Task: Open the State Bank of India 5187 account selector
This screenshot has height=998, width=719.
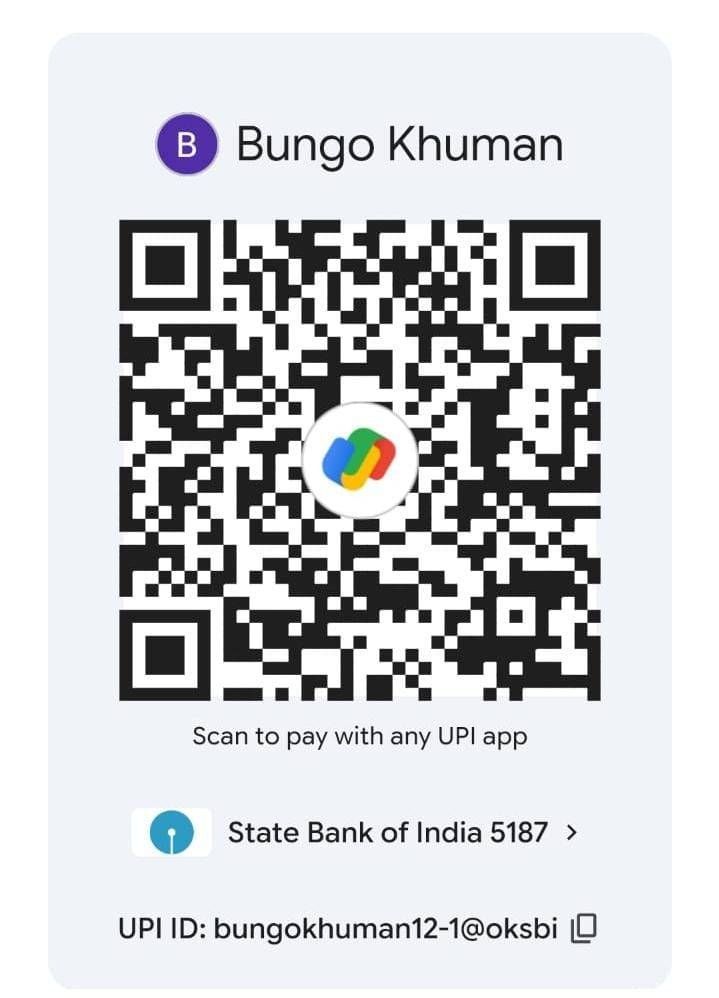Action: tap(356, 832)
